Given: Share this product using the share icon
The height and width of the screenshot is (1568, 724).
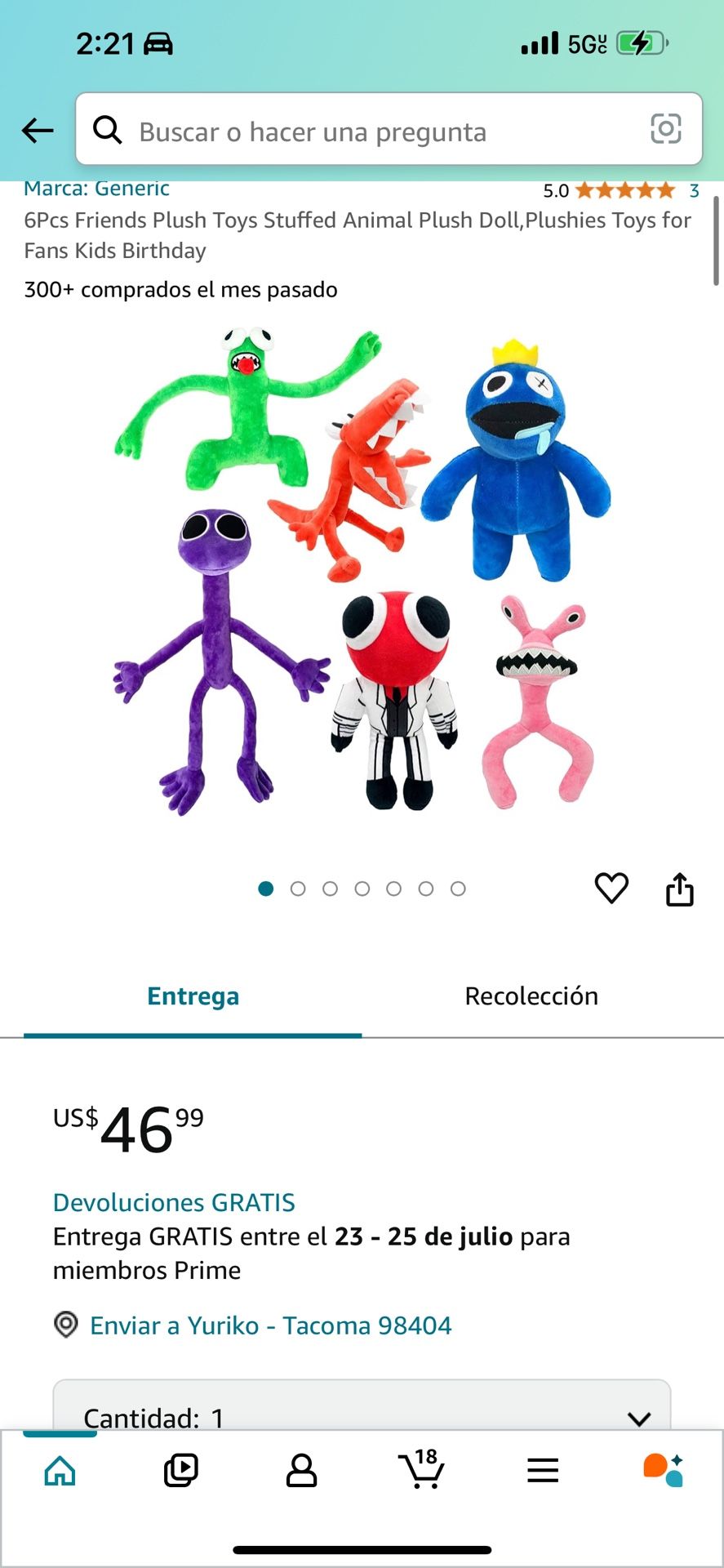Looking at the screenshot, I should pos(682,889).
